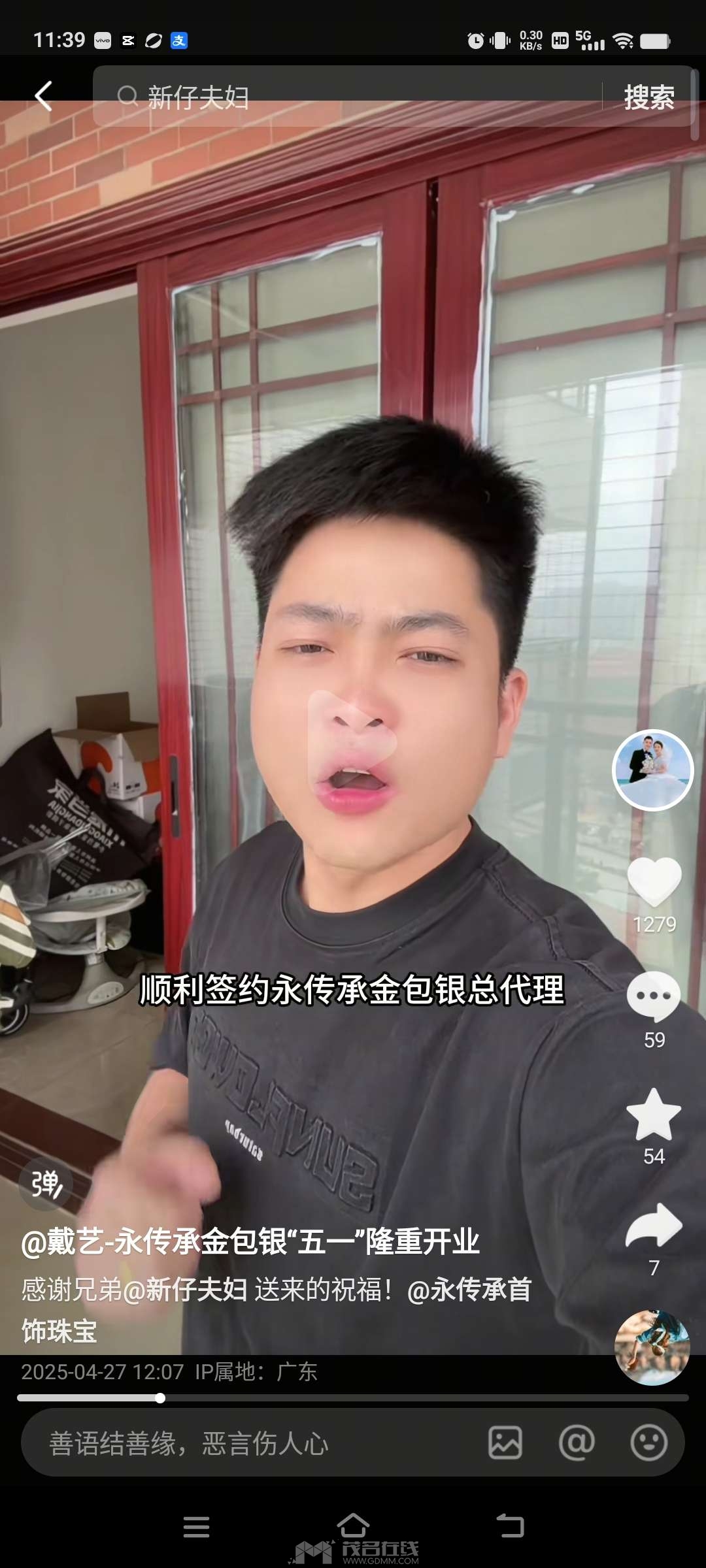Screen dimensions: 706x1568
Task: Share the video via the arrow icon
Action: coord(654,1226)
